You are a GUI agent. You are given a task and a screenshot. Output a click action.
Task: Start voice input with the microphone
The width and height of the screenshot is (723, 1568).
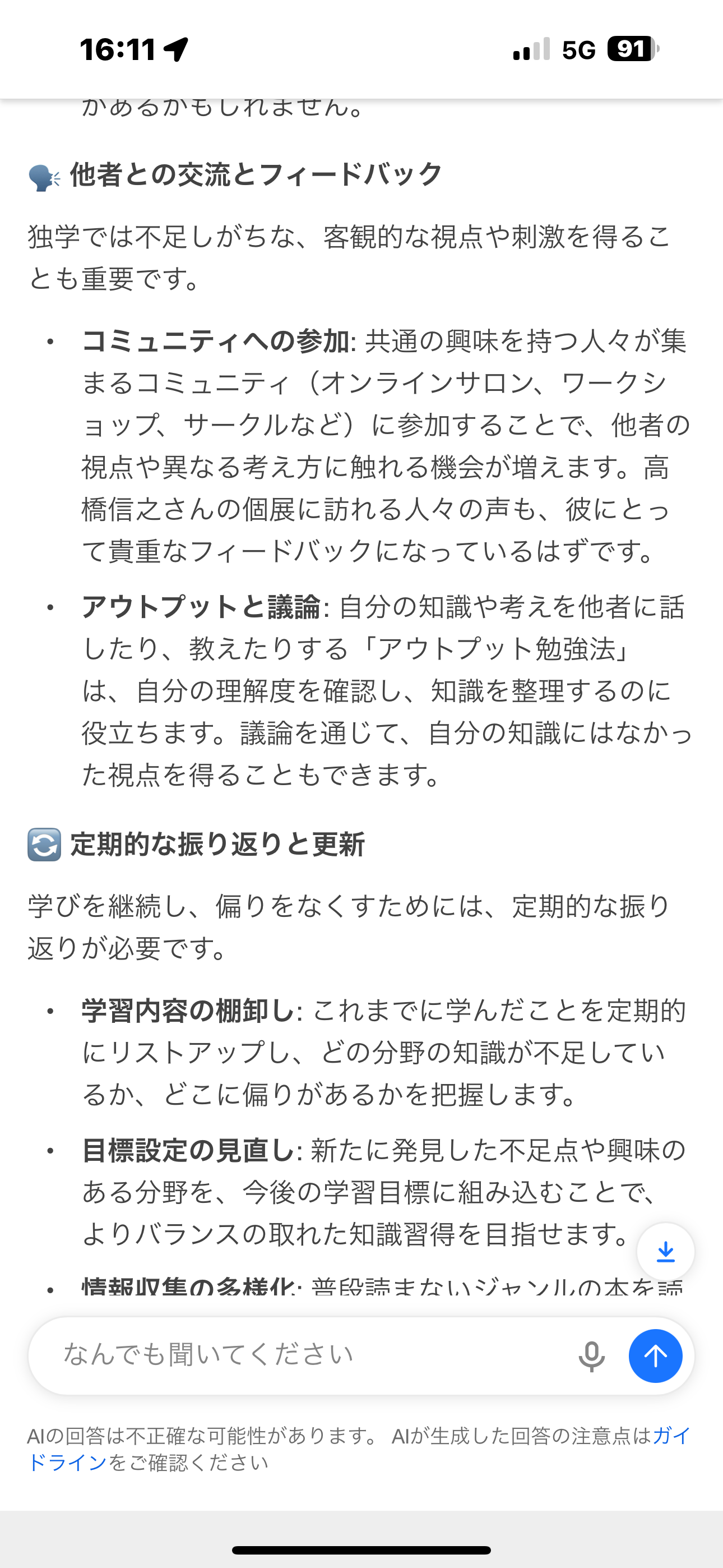[x=591, y=1356]
